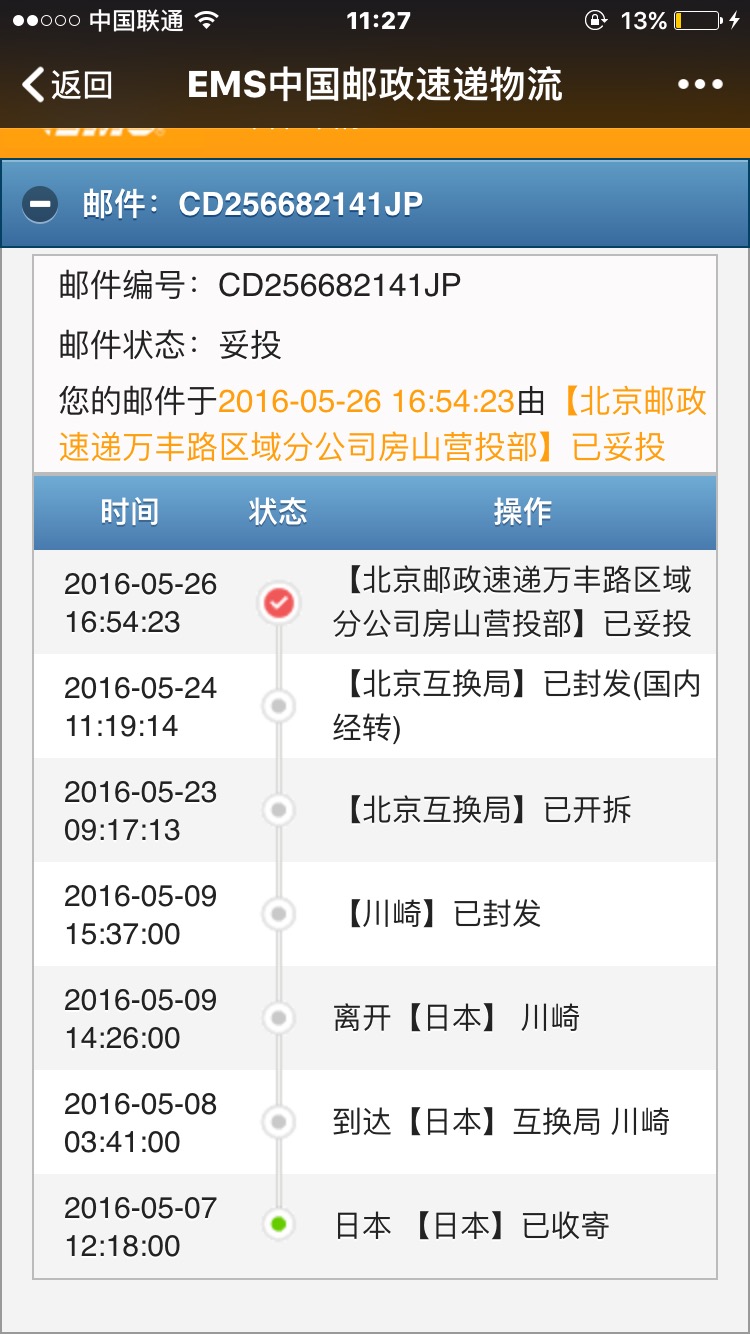Viewport: 750px width, 1334px height.
Task: Go back with the 返回 button
Action: tap(66, 85)
